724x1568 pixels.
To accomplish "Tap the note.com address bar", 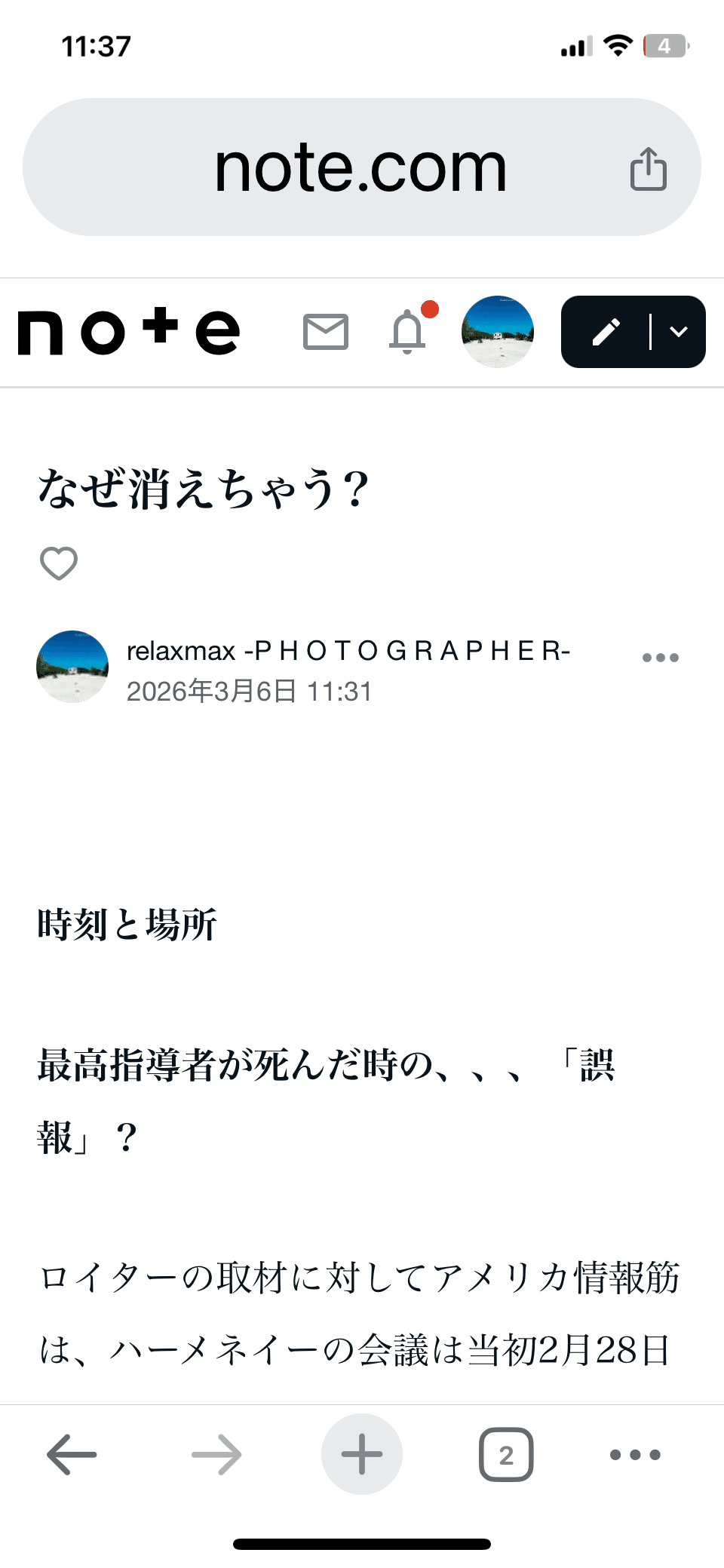I will click(360, 167).
